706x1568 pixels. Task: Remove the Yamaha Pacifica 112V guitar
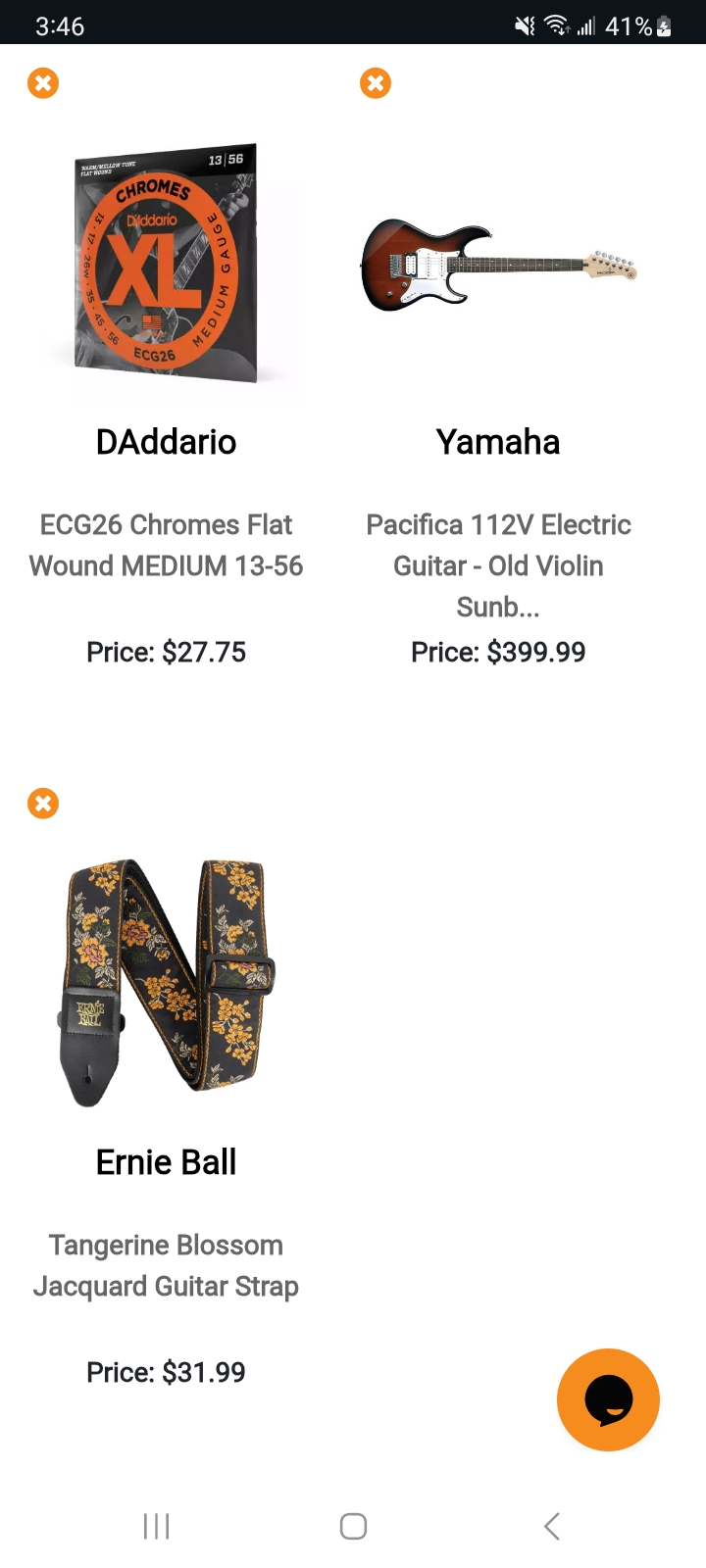point(376,83)
